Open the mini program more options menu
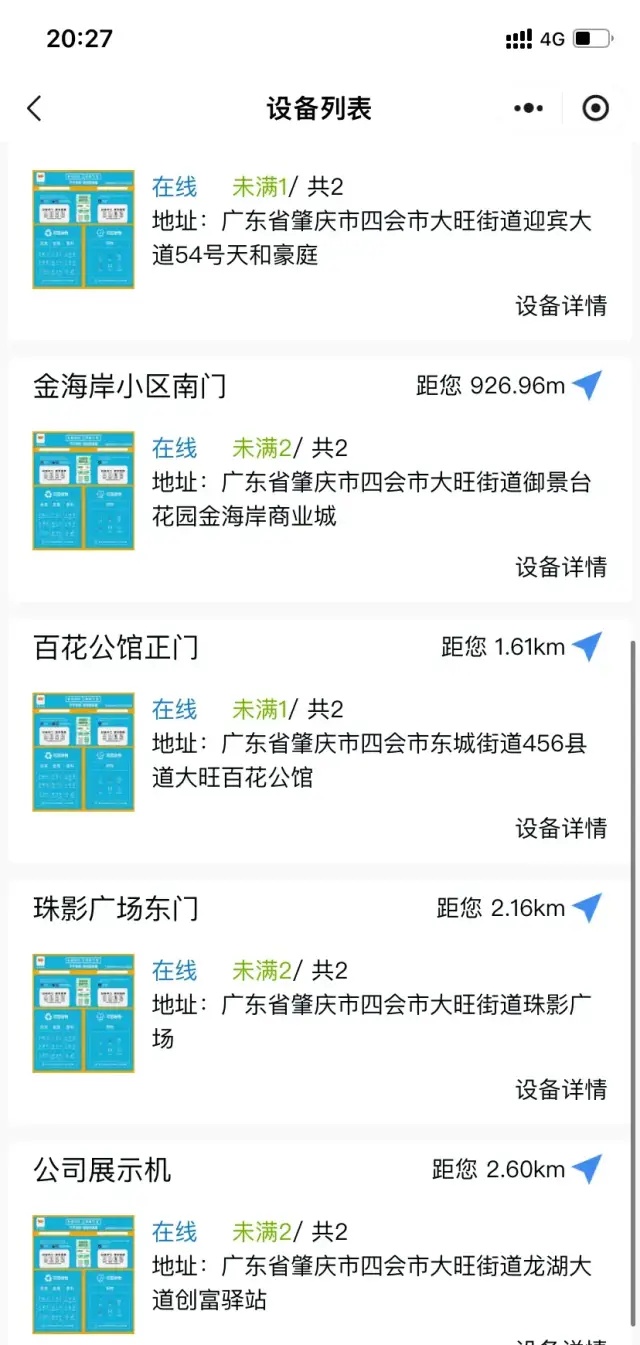This screenshot has width=640, height=1345. [x=528, y=108]
